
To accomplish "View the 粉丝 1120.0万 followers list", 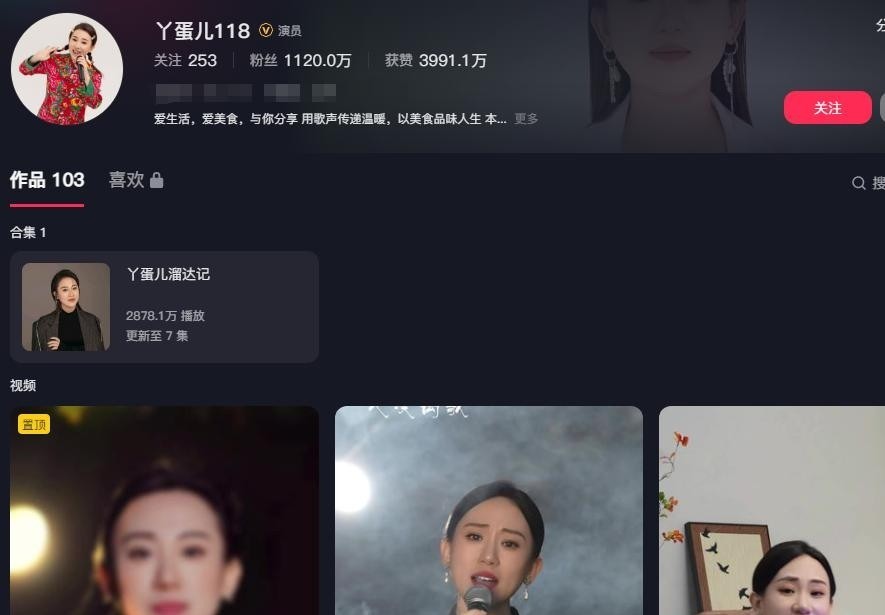I will 300,61.
